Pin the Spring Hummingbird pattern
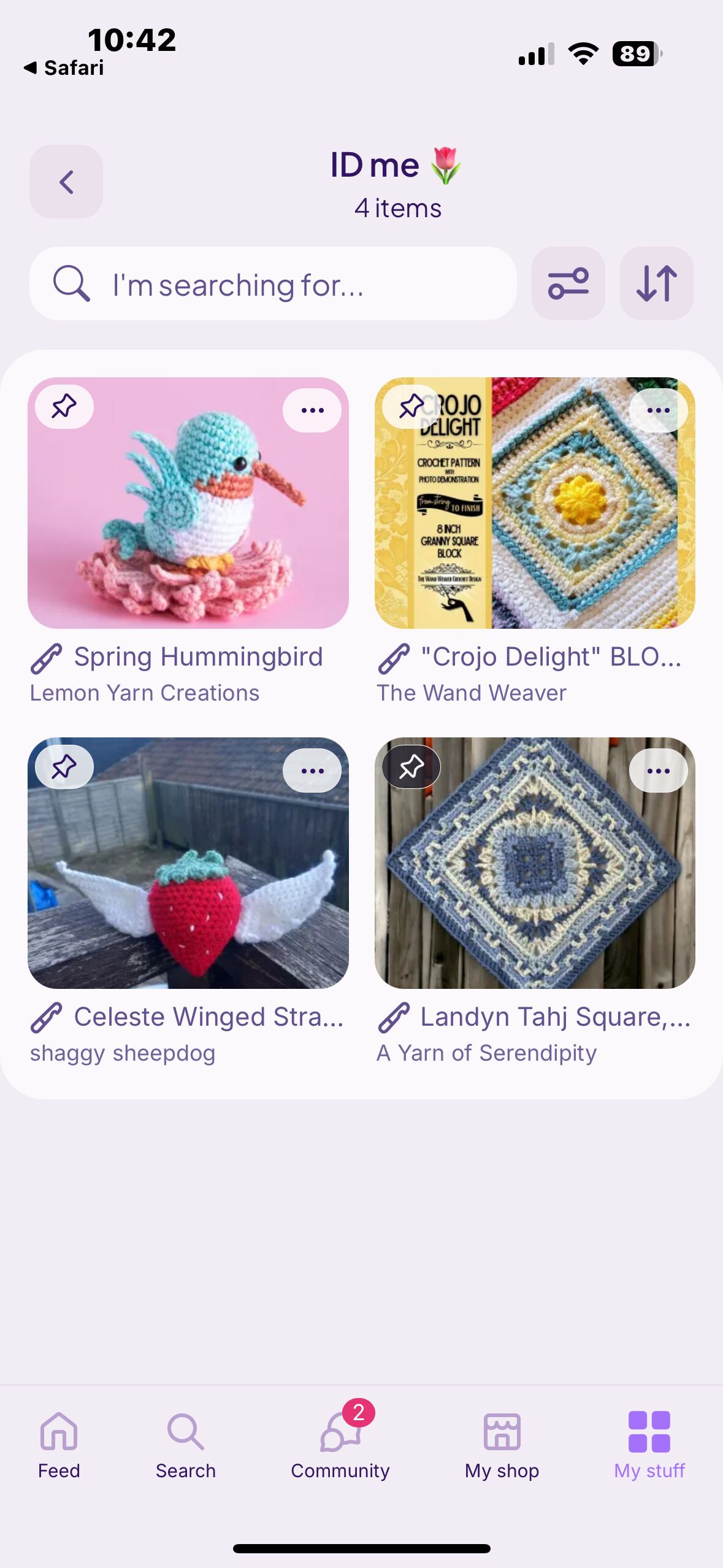 (64, 406)
